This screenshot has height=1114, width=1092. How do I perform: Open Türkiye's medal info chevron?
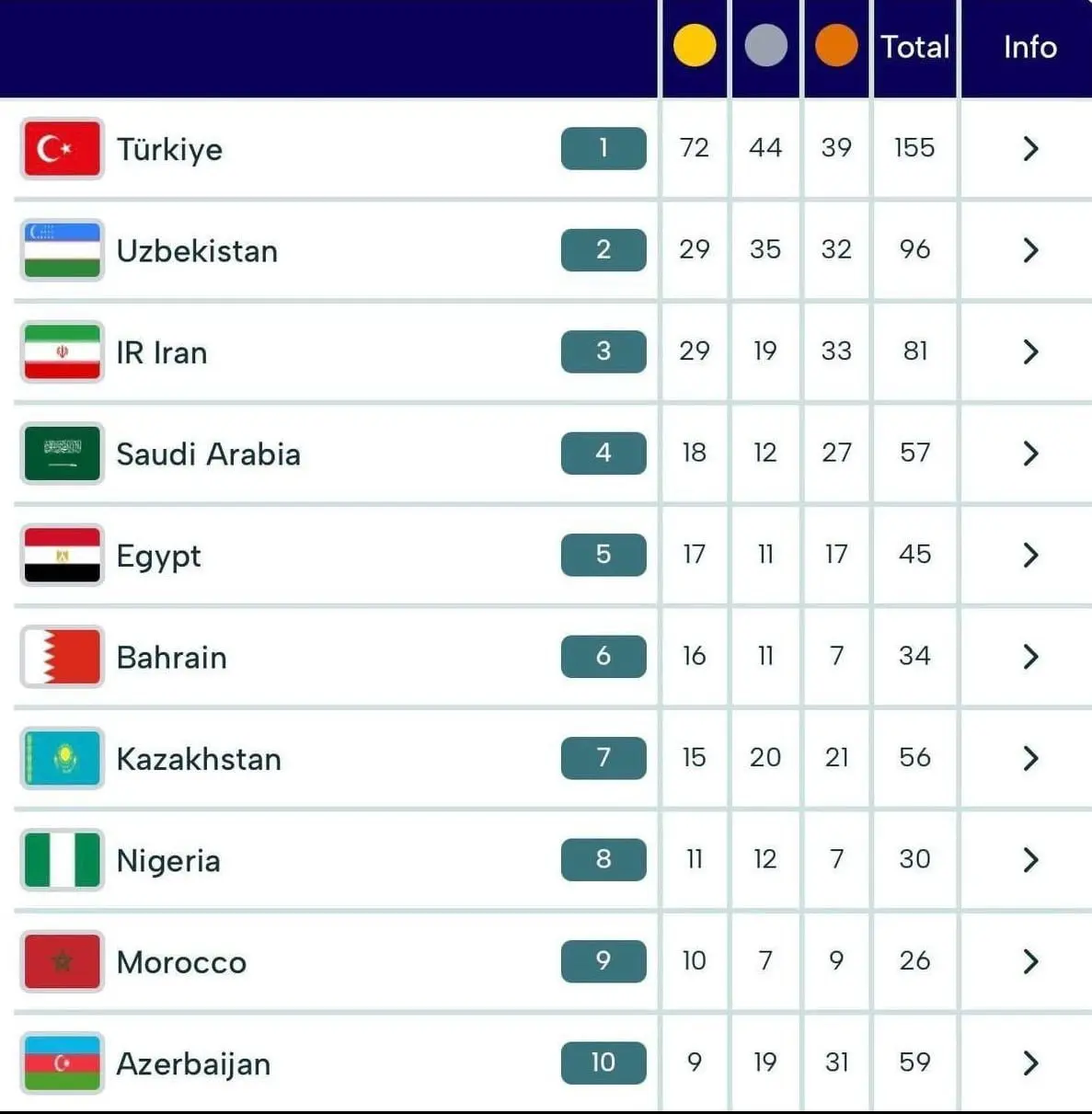pyautogui.click(x=1030, y=148)
